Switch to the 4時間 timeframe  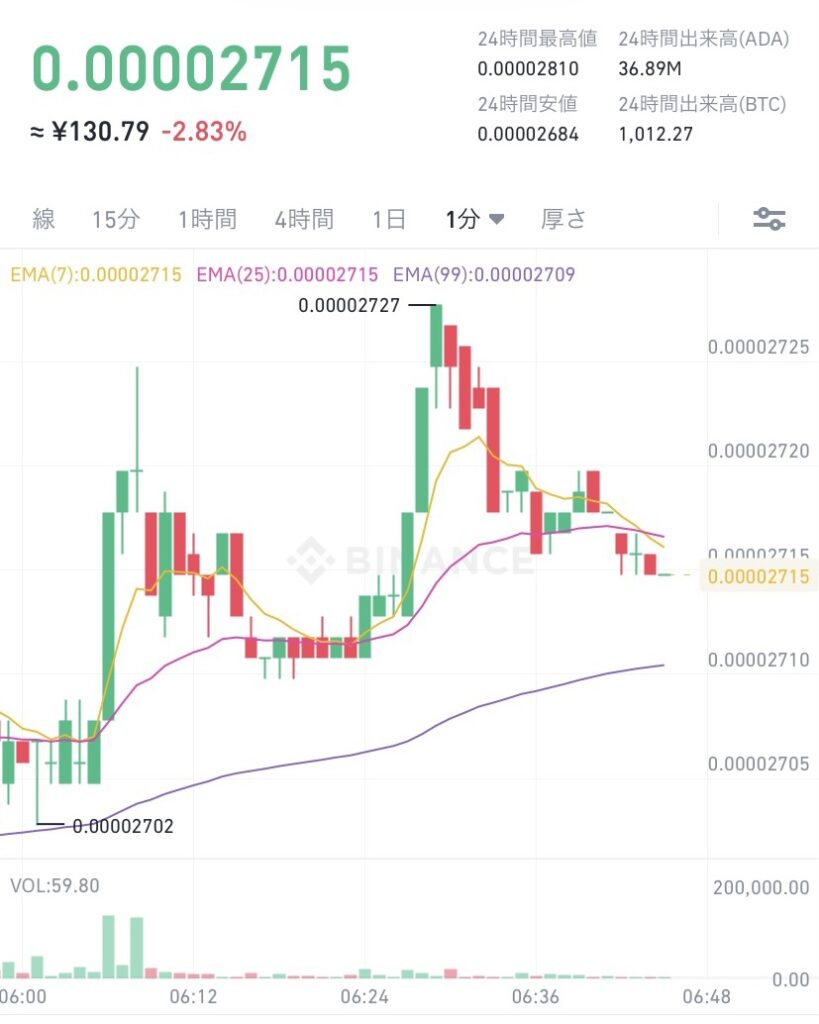[303, 219]
